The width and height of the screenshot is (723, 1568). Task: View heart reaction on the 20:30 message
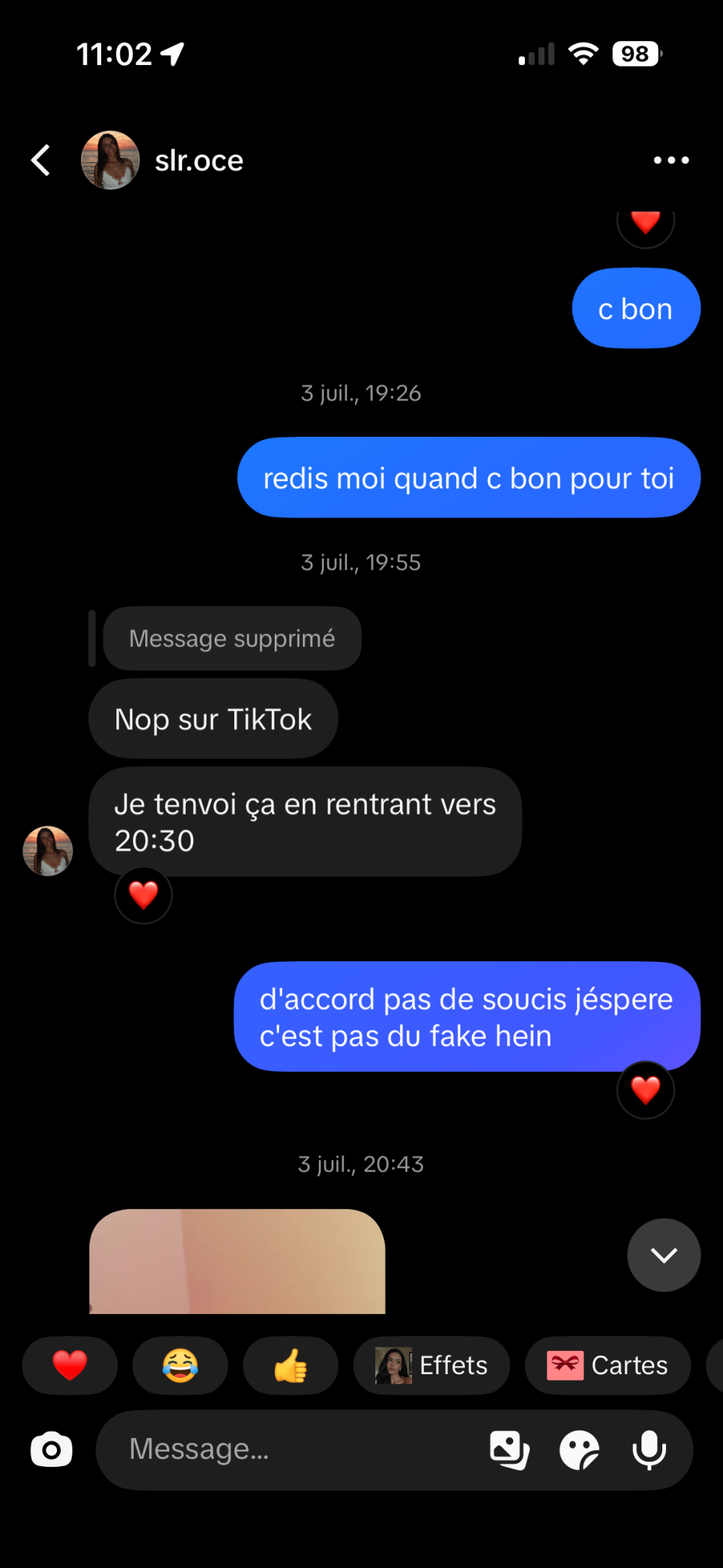(x=143, y=895)
